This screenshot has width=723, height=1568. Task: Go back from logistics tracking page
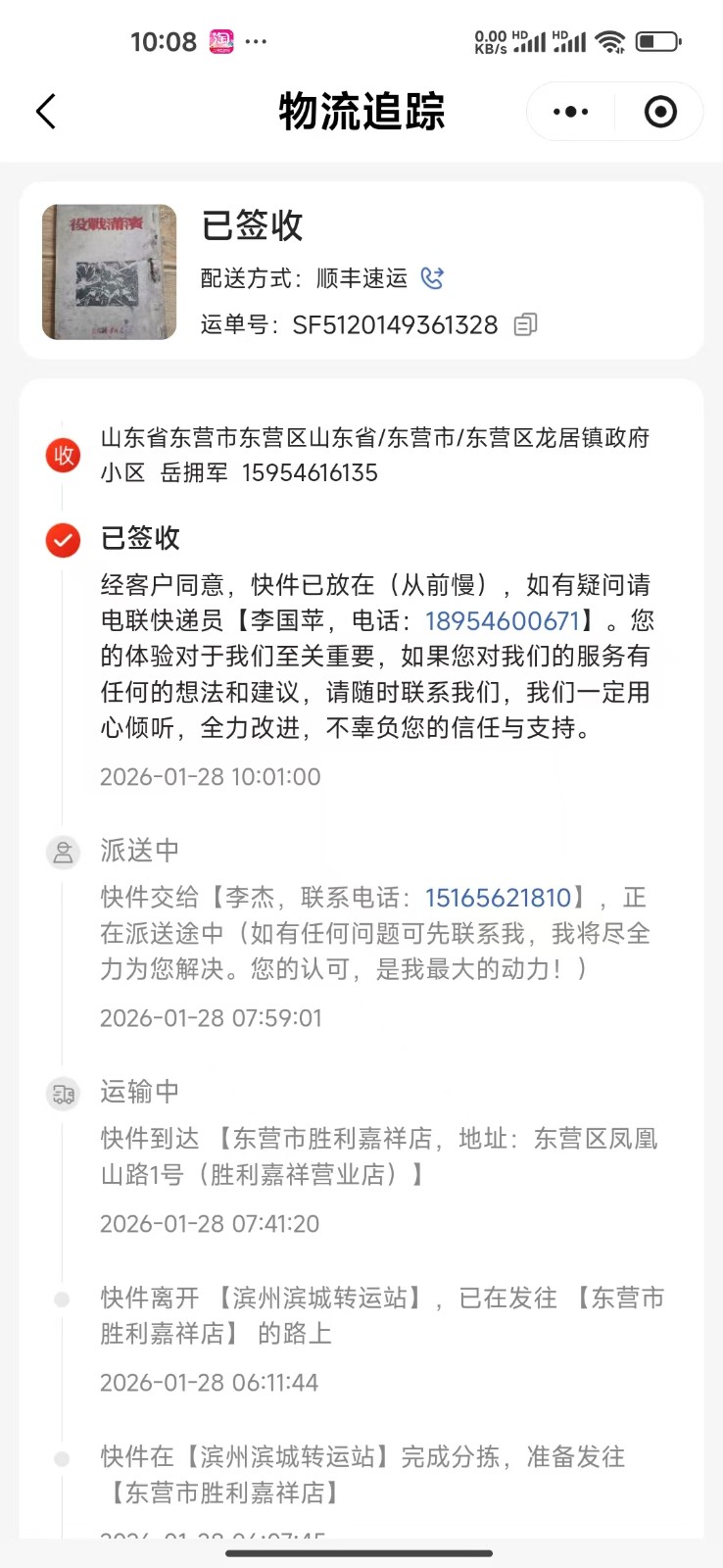pos(46,112)
